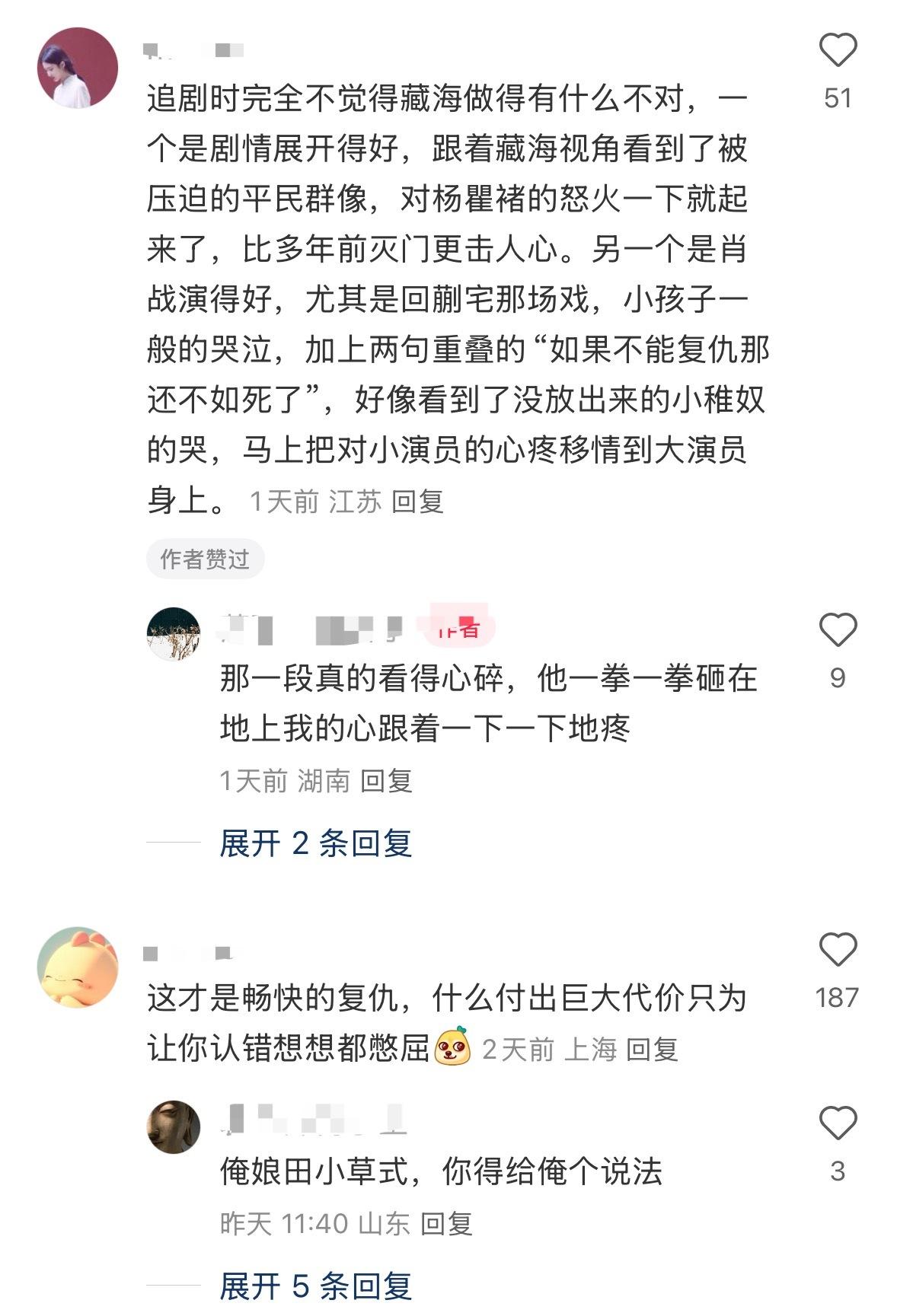Like the Shanghai comment with 187 likes

coord(838,950)
